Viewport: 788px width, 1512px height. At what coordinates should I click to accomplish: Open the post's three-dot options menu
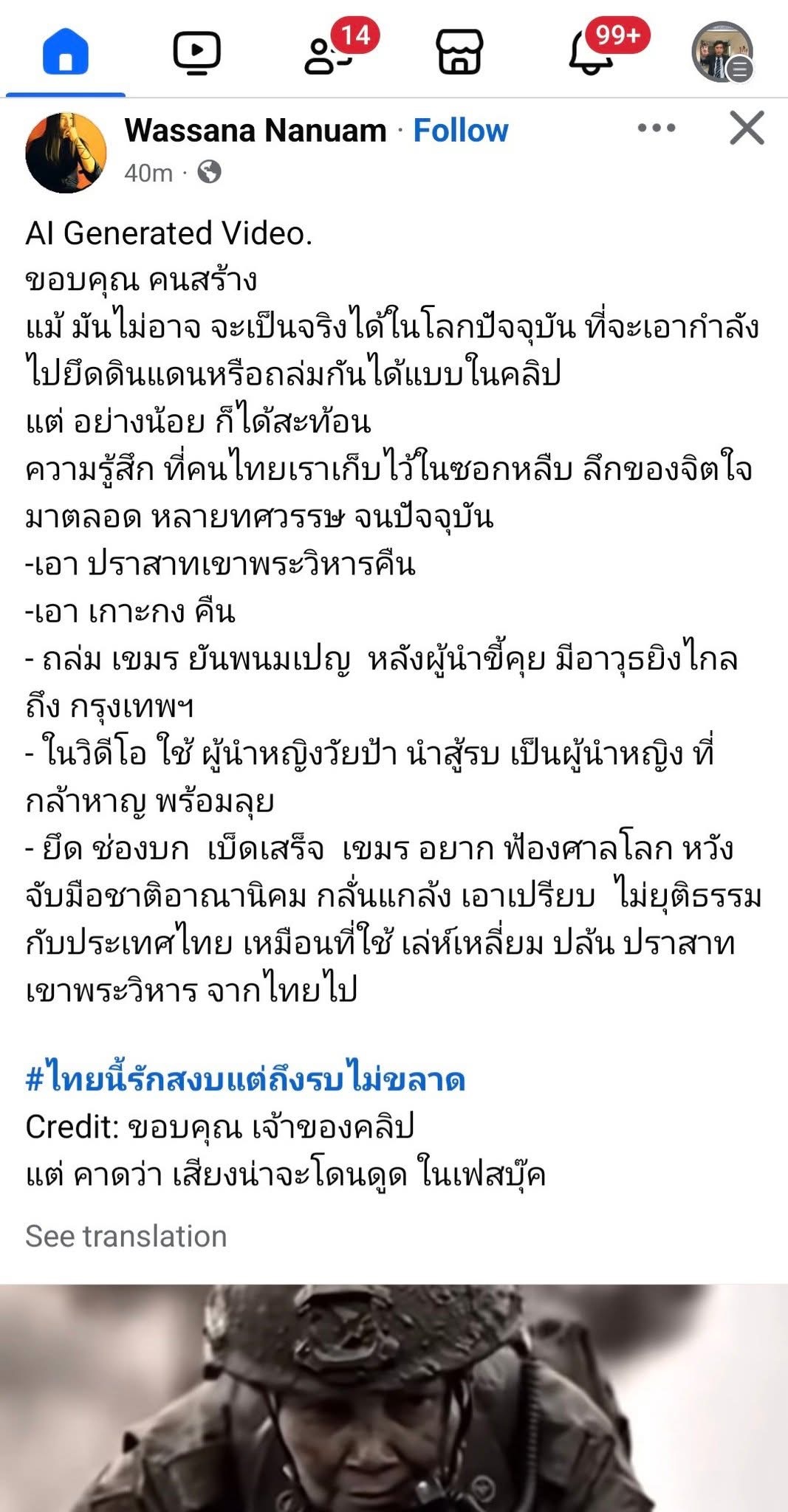tap(656, 128)
